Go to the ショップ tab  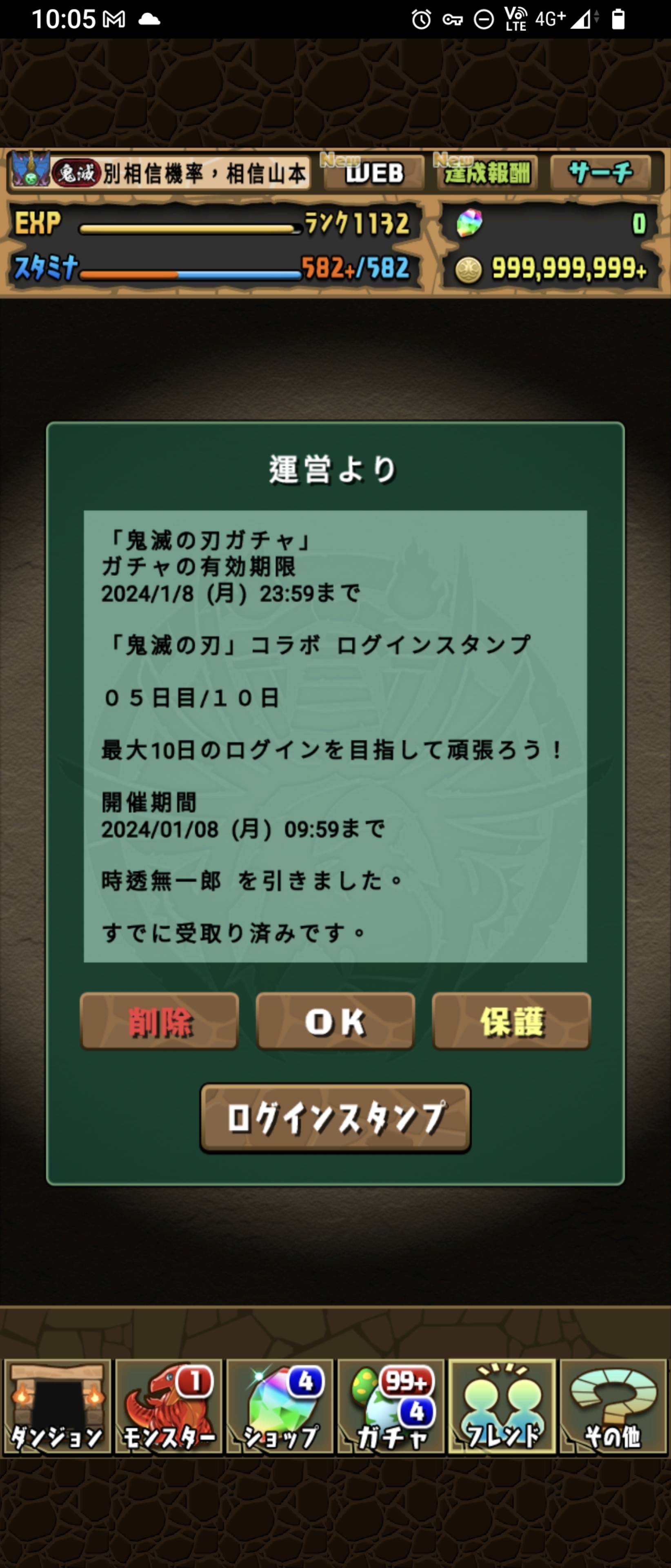point(280,1407)
